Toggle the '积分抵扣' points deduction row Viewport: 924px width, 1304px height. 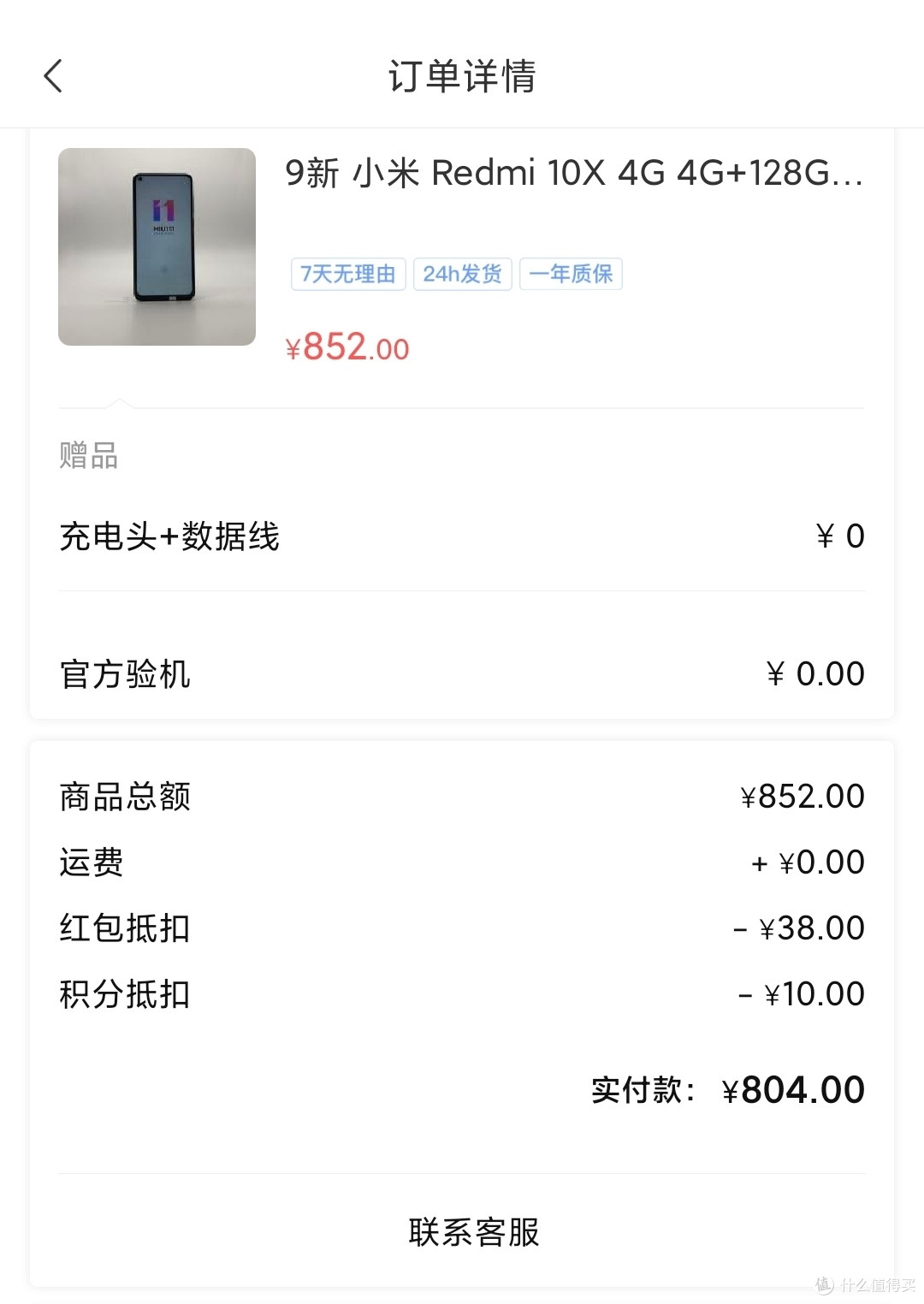pyautogui.click(x=123, y=993)
